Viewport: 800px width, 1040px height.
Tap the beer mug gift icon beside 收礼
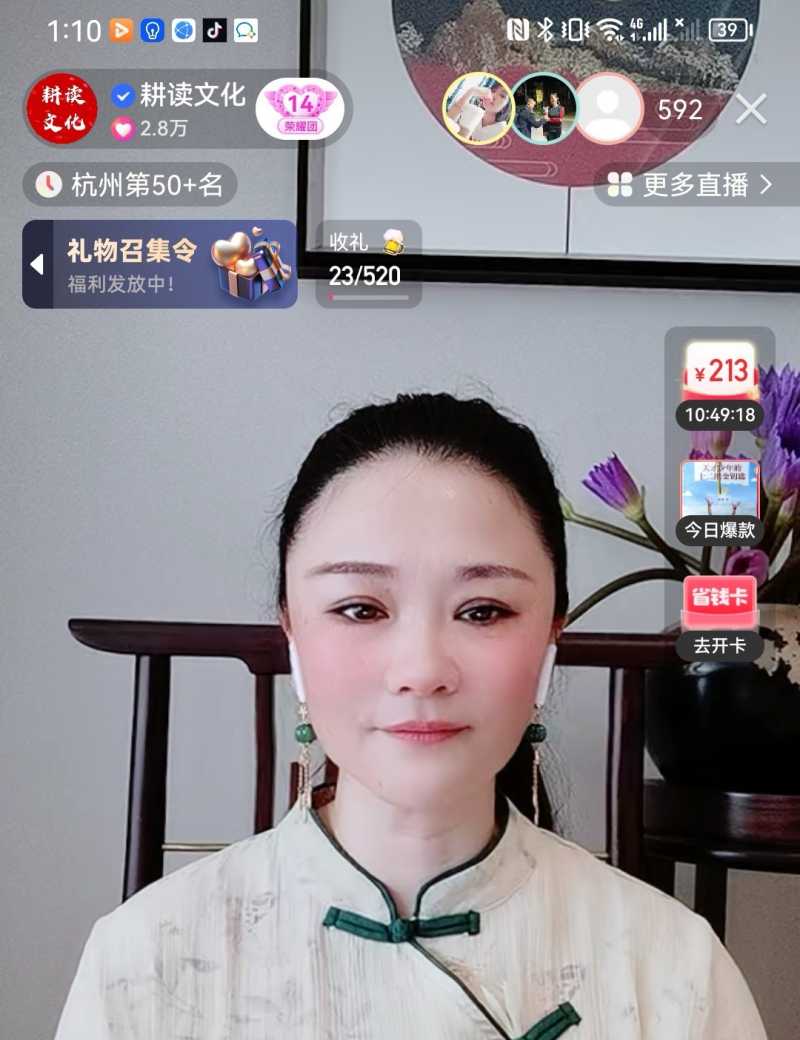pyautogui.click(x=394, y=241)
